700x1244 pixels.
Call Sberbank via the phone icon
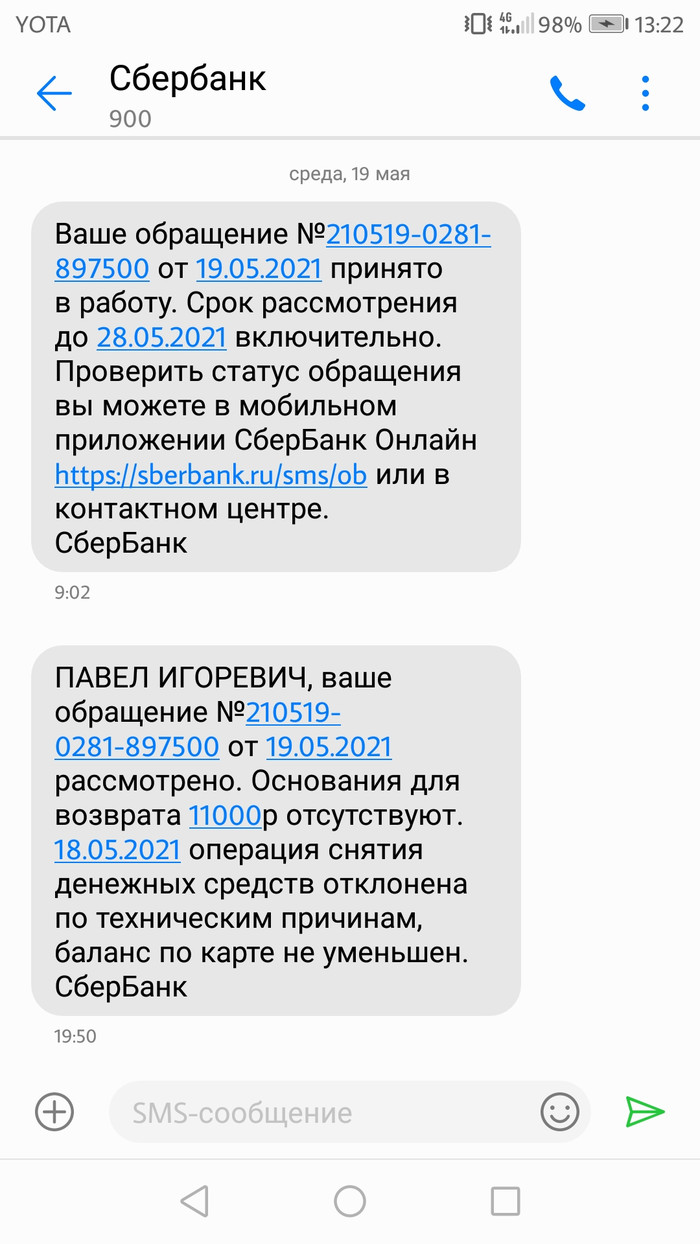[567, 94]
